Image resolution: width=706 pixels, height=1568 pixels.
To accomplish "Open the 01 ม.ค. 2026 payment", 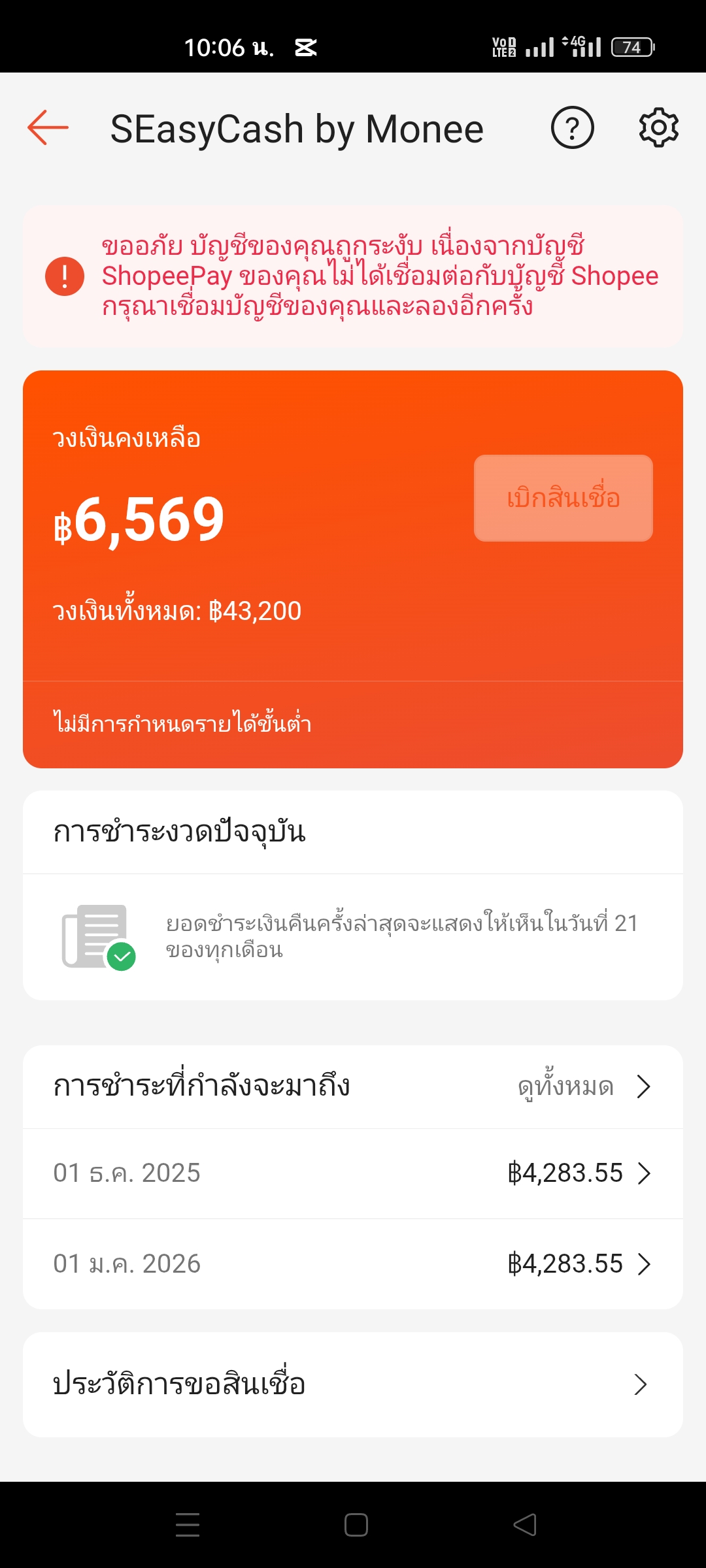I will [x=353, y=1264].
